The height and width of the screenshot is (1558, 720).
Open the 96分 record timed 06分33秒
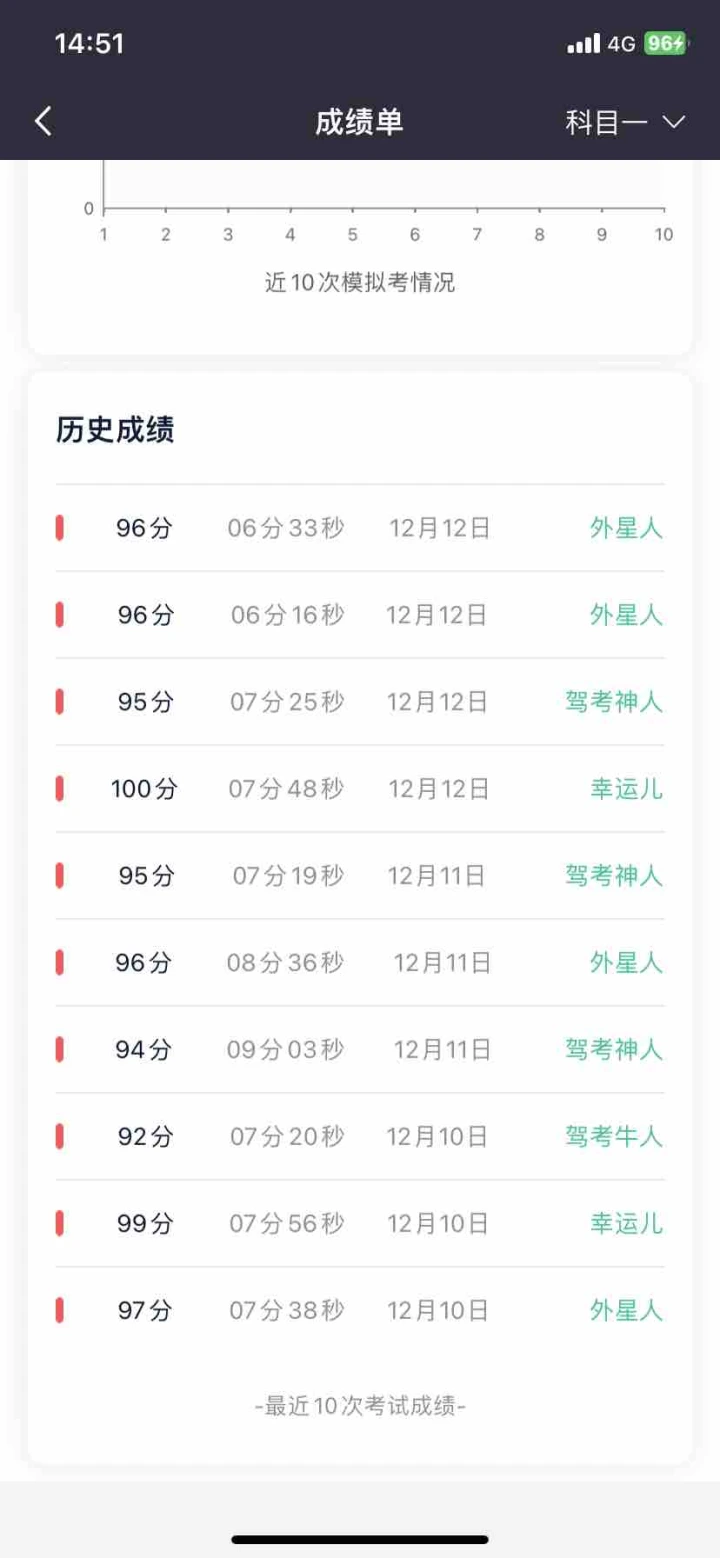(x=360, y=528)
